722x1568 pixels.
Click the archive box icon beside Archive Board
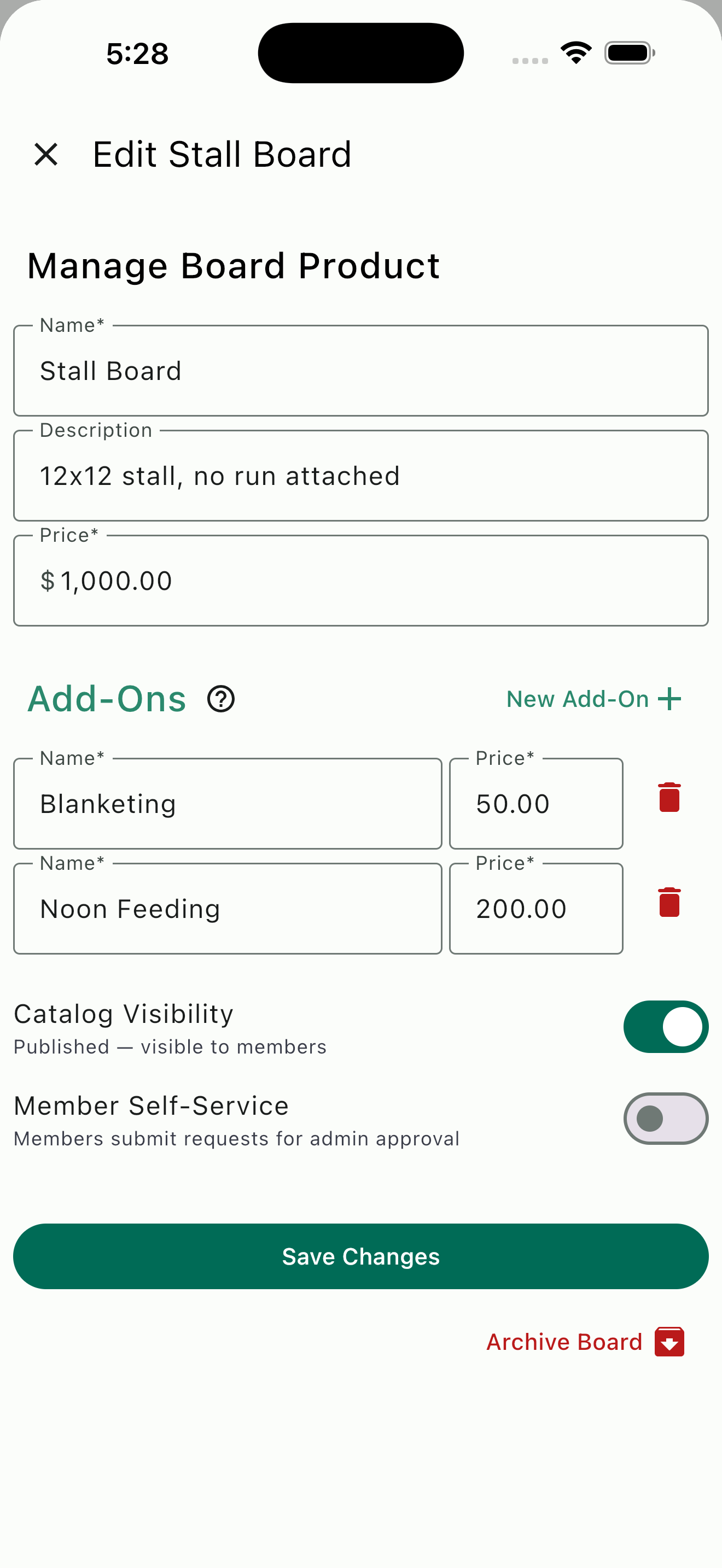coord(669,1341)
